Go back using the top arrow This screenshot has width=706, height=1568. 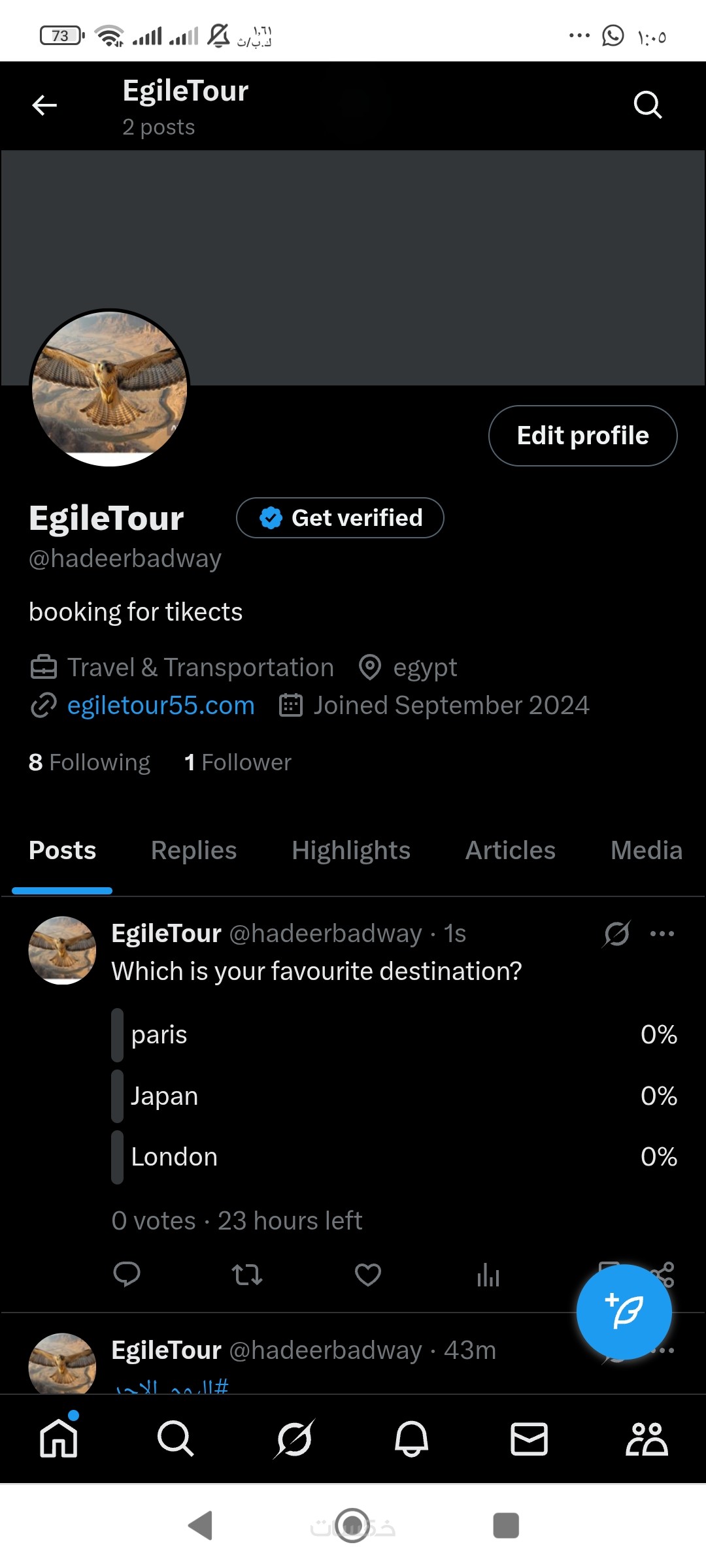pyautogui.click(x=44, y=105)
